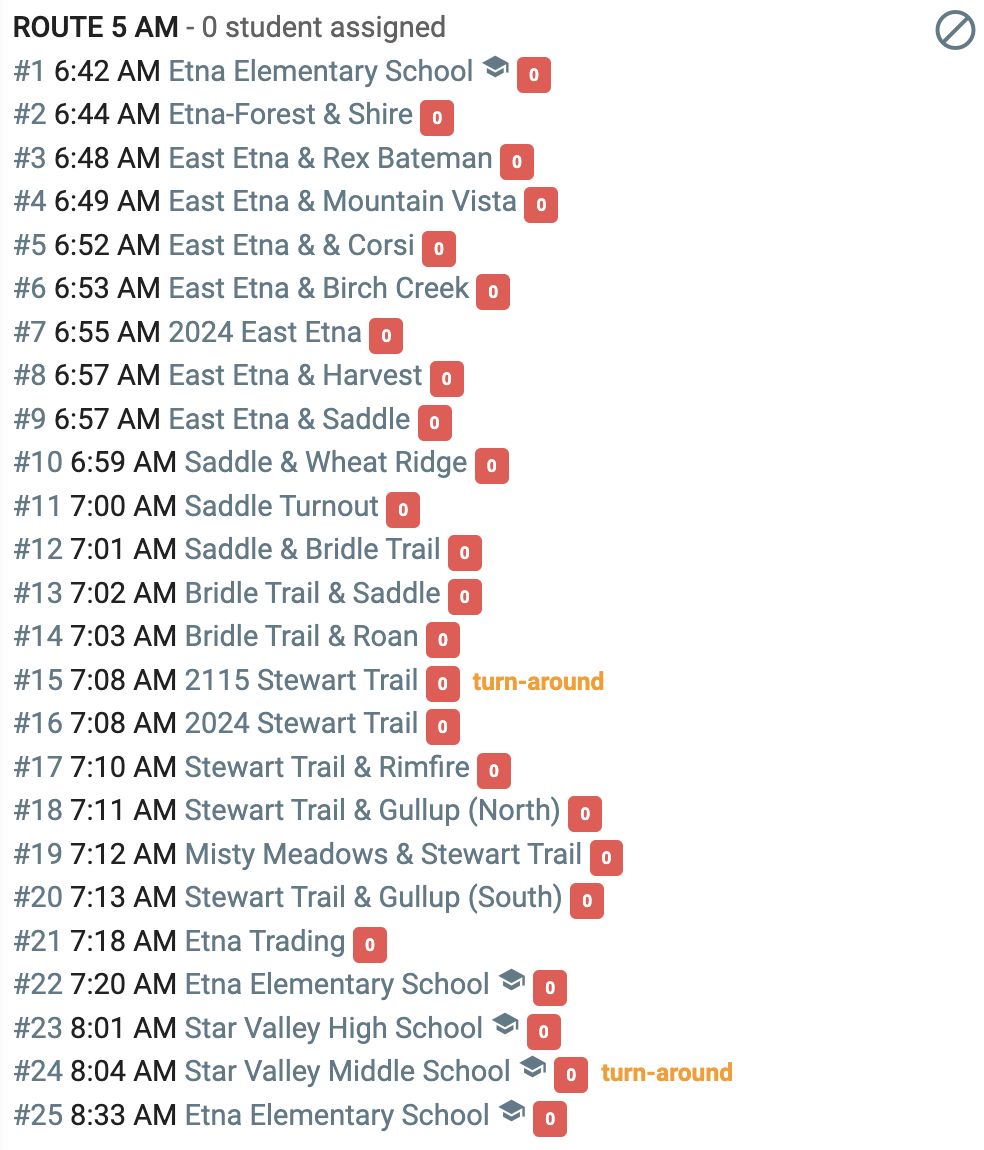Select East Etna & Rex Bateman stop
The width and height of the screenshot is (984, 1150).
330,158
